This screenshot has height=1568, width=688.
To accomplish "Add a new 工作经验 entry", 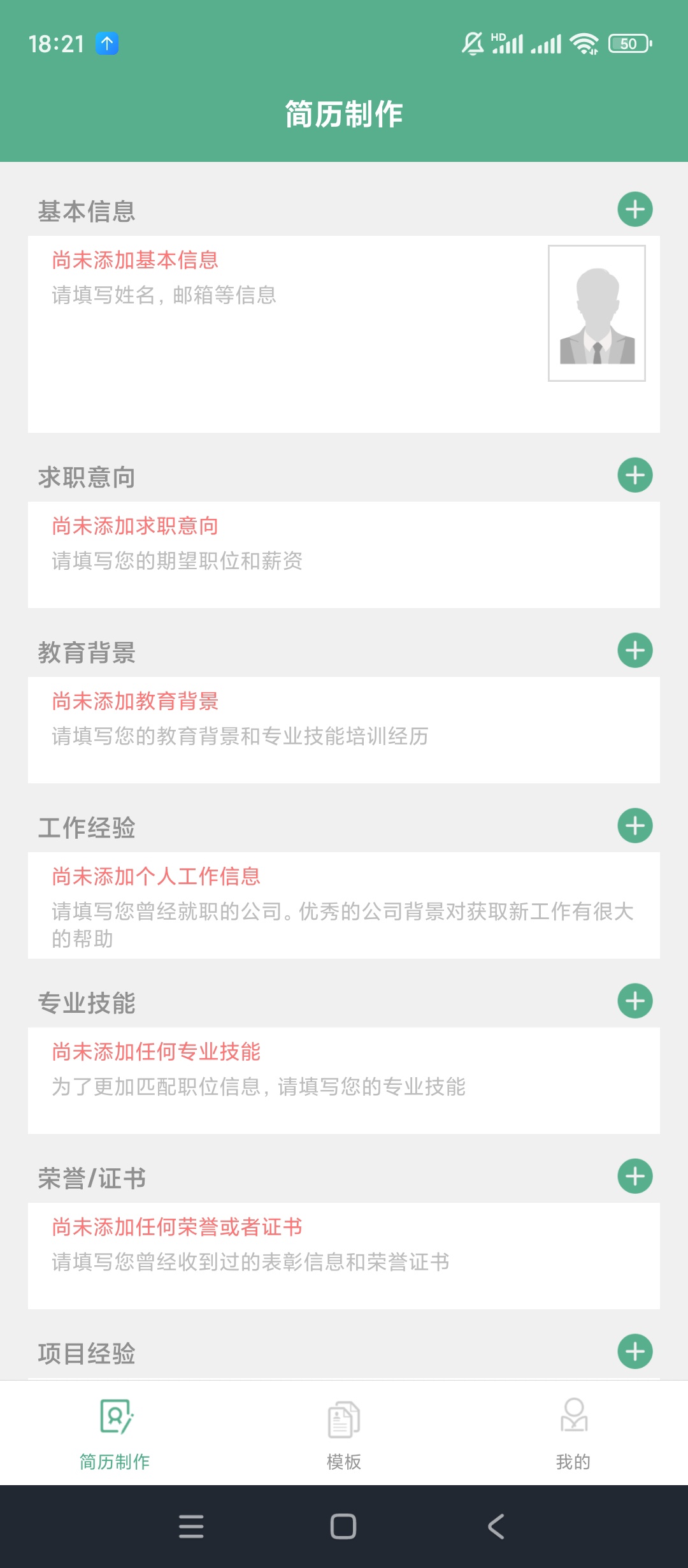I will tap(634, 825).
